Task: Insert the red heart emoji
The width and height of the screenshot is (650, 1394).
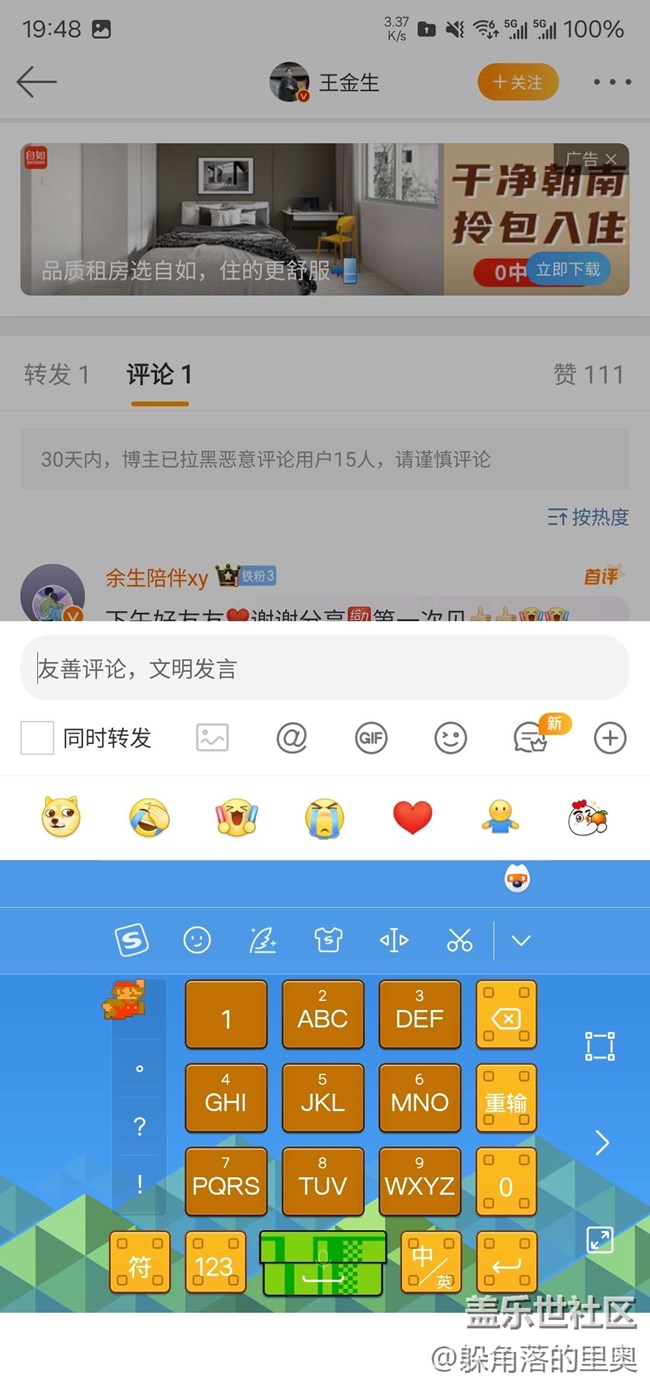Action: 412,818
